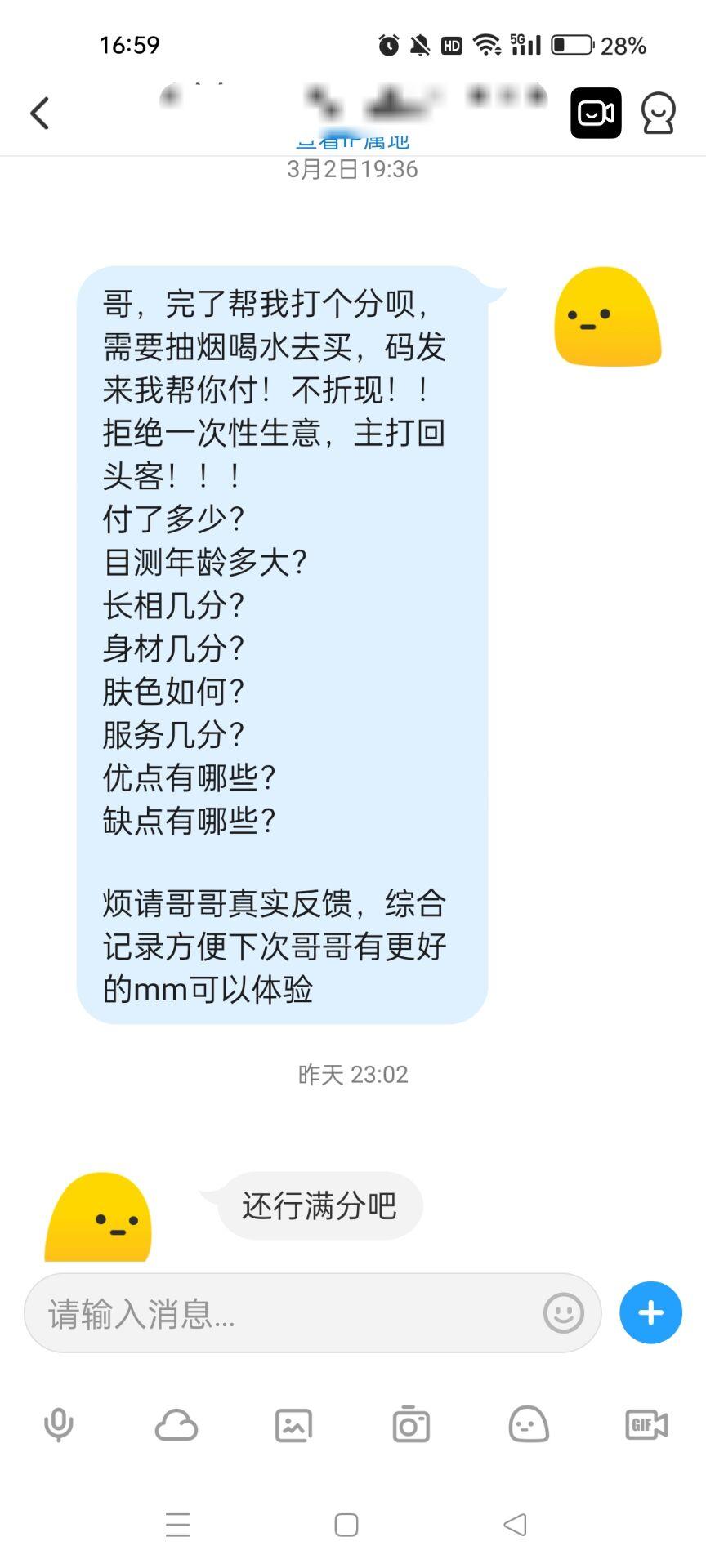The width and height of the screenshot is (706, 1568).
Task: Open the avatar next to 还行满分吧
Action: 99,1218
